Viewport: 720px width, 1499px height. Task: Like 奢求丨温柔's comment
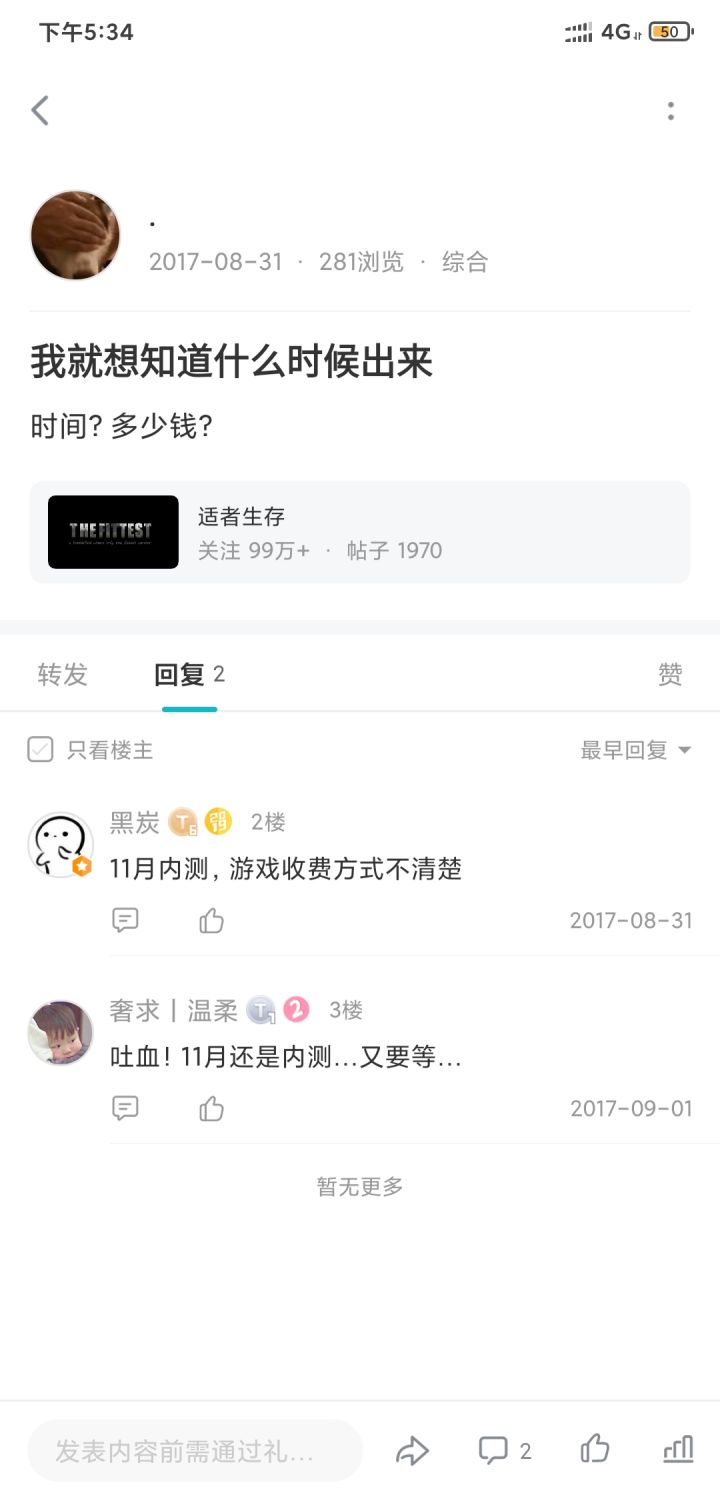[x=211, y=1108]
